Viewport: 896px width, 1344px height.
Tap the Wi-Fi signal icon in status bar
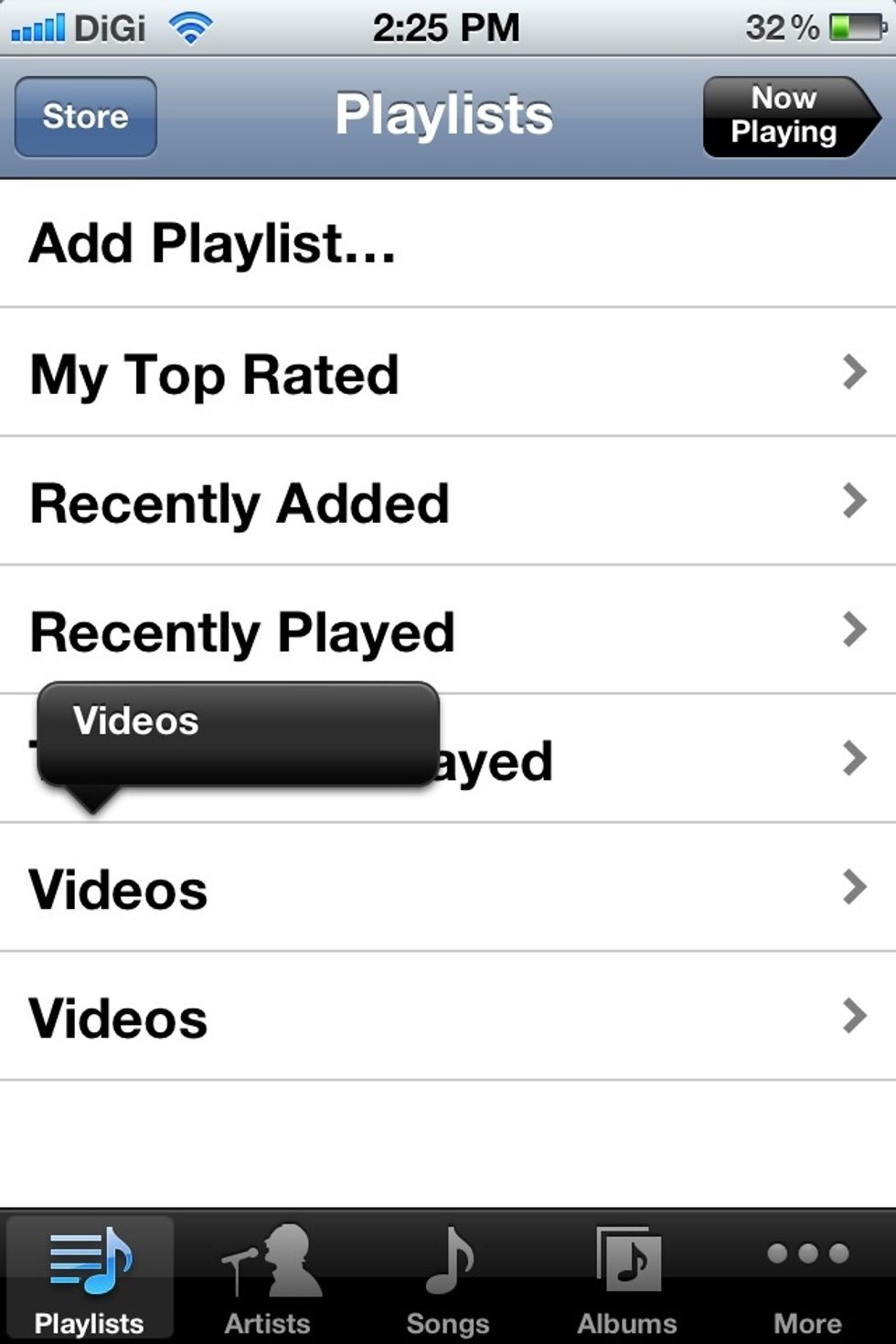coord(190,26)
